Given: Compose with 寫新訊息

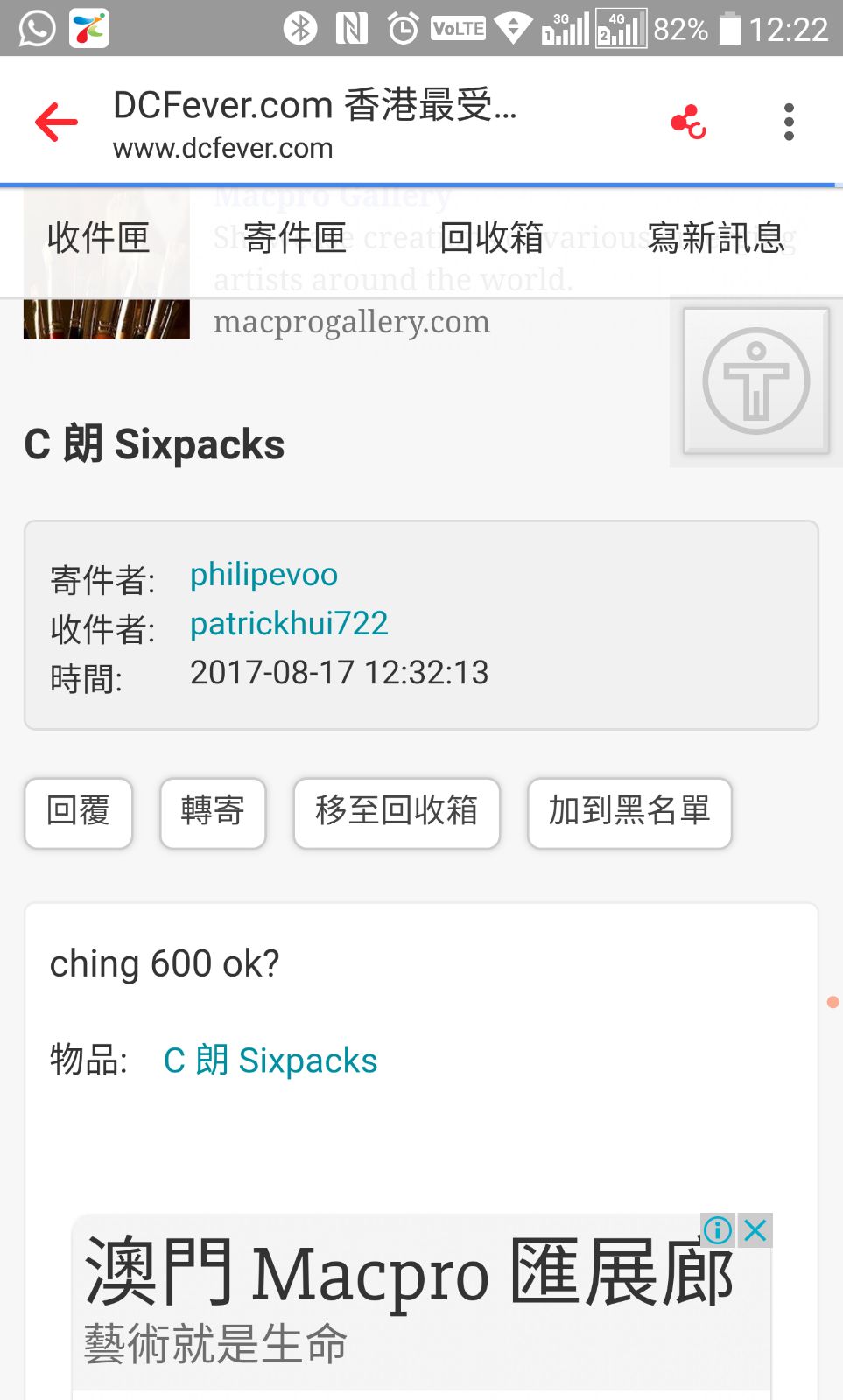Looking at the screenshot, I should click(x=715, y=238).
